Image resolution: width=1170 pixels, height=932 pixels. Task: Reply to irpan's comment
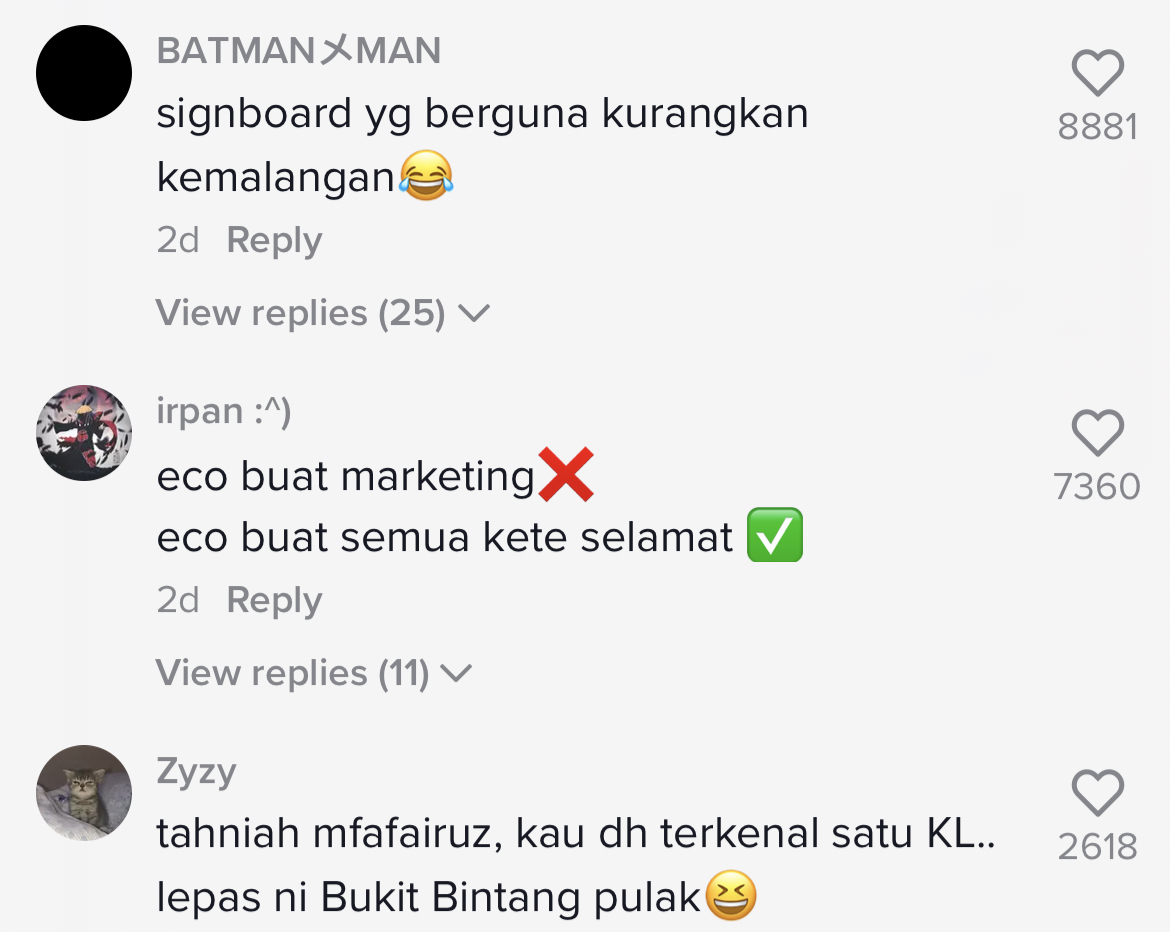tap(274, 601)
